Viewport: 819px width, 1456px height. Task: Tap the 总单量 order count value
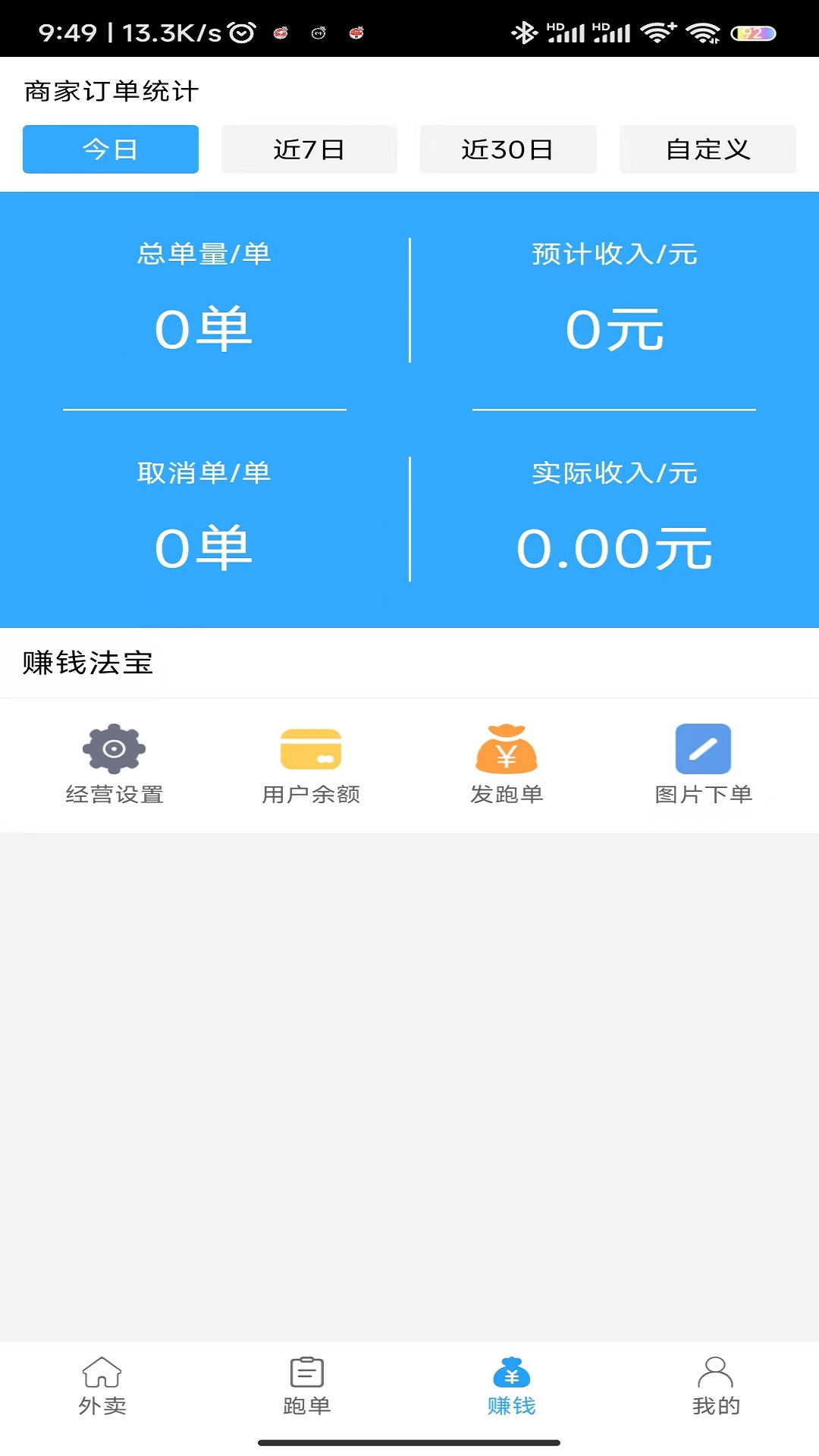pos(204,326)
